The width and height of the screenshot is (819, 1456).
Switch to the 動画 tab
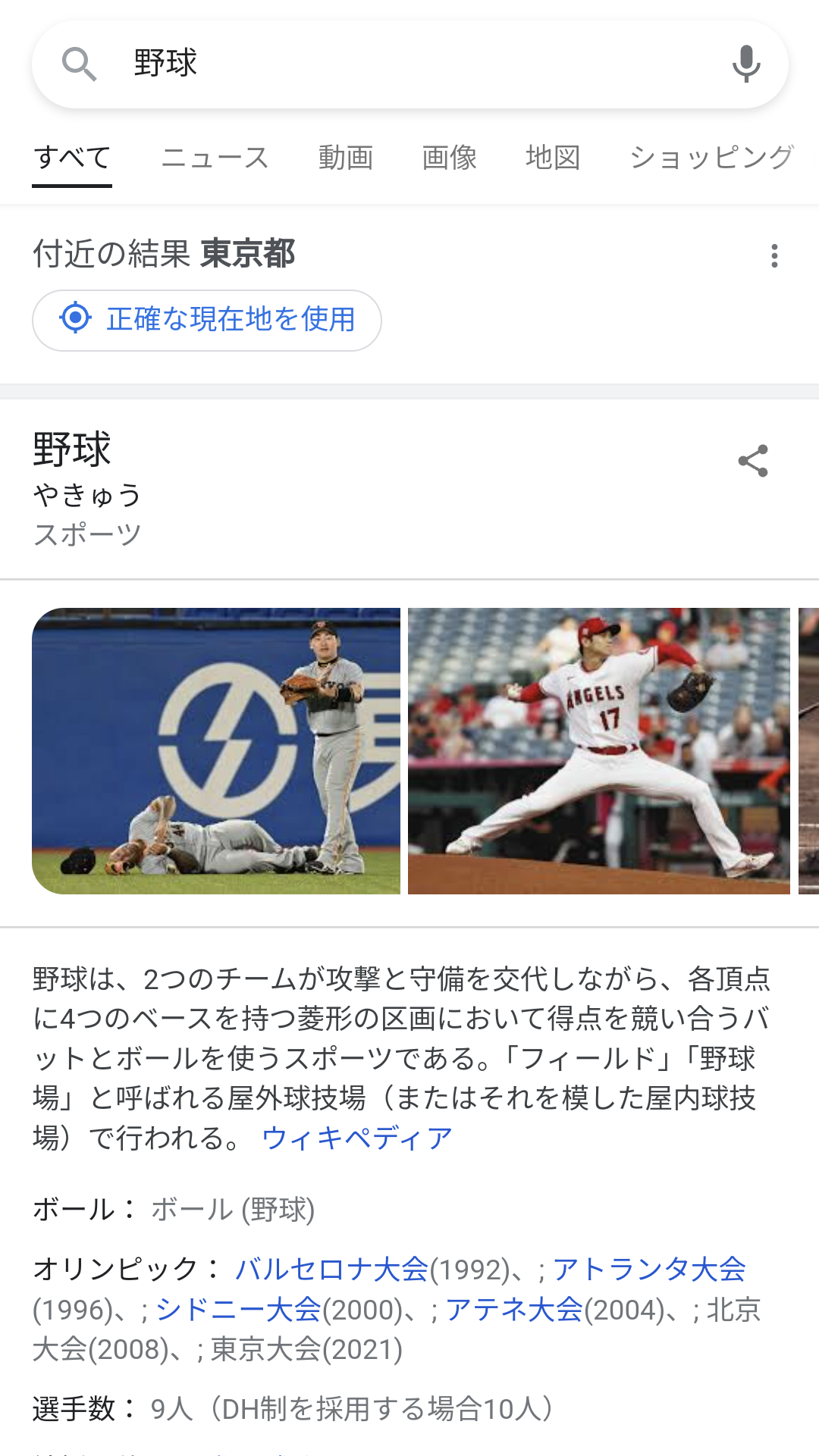[x=346, y=158]
